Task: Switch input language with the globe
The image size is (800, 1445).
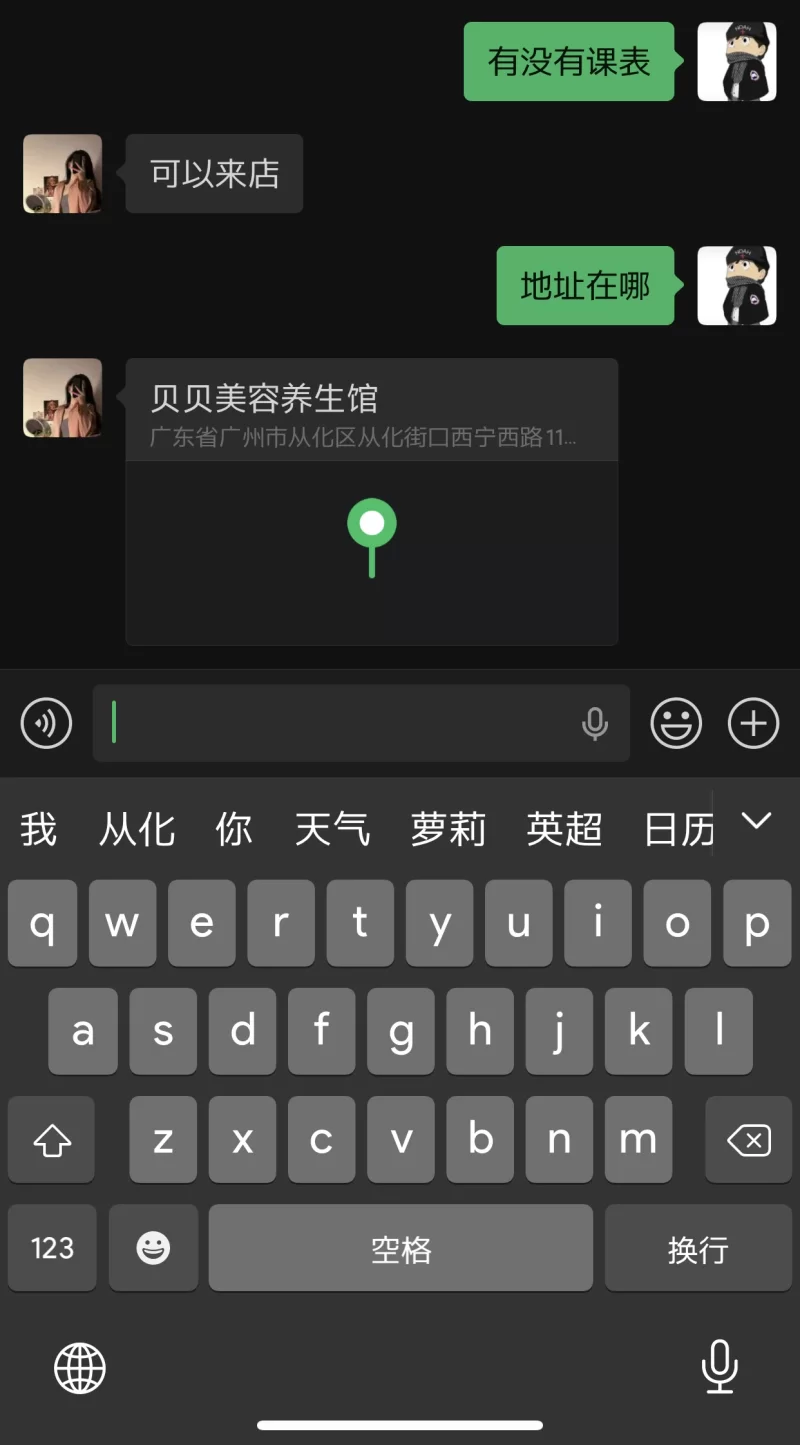Action: point(80,1367)
